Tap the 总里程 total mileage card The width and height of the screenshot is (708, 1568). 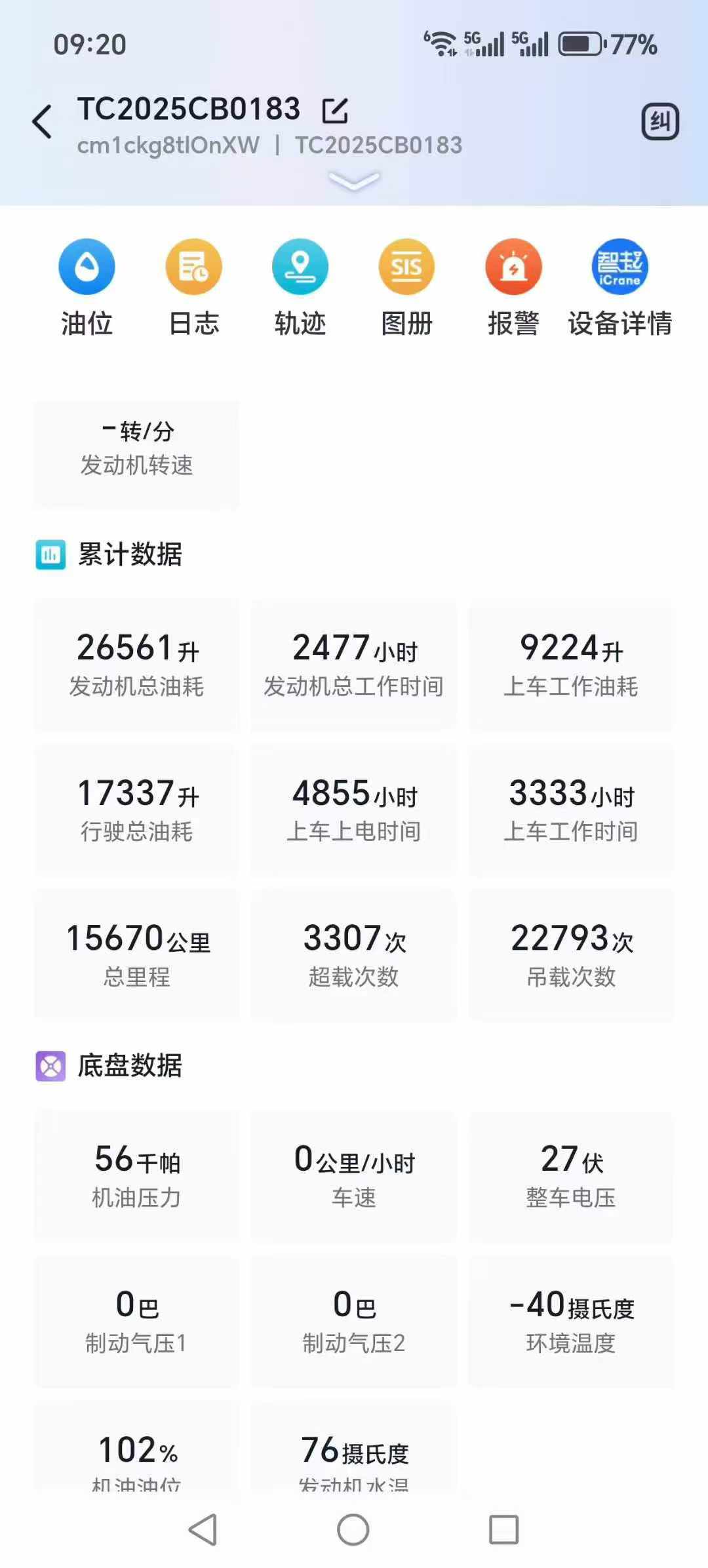point(136,954)
